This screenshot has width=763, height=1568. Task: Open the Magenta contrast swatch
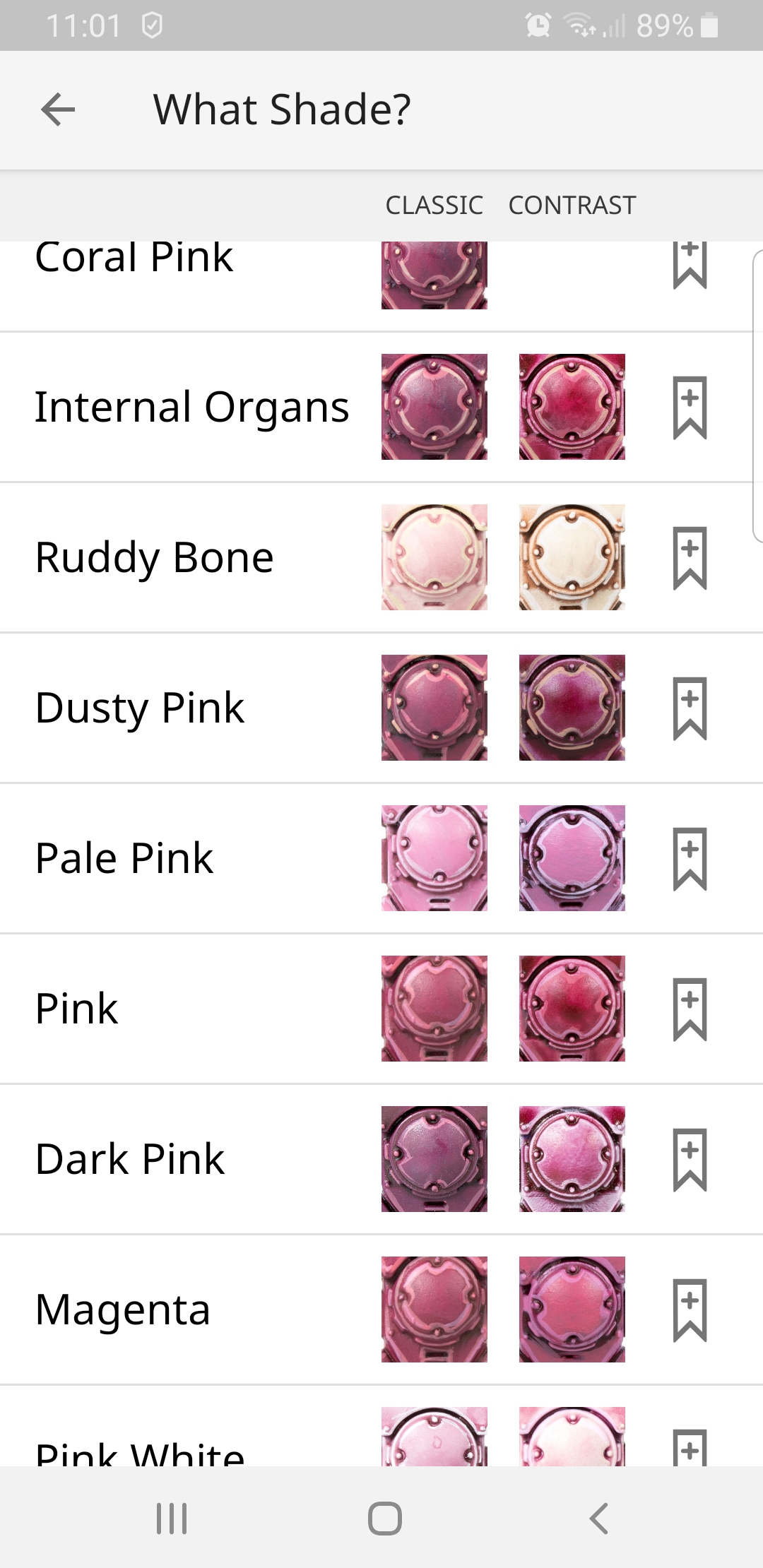[x=572, y=1309]
